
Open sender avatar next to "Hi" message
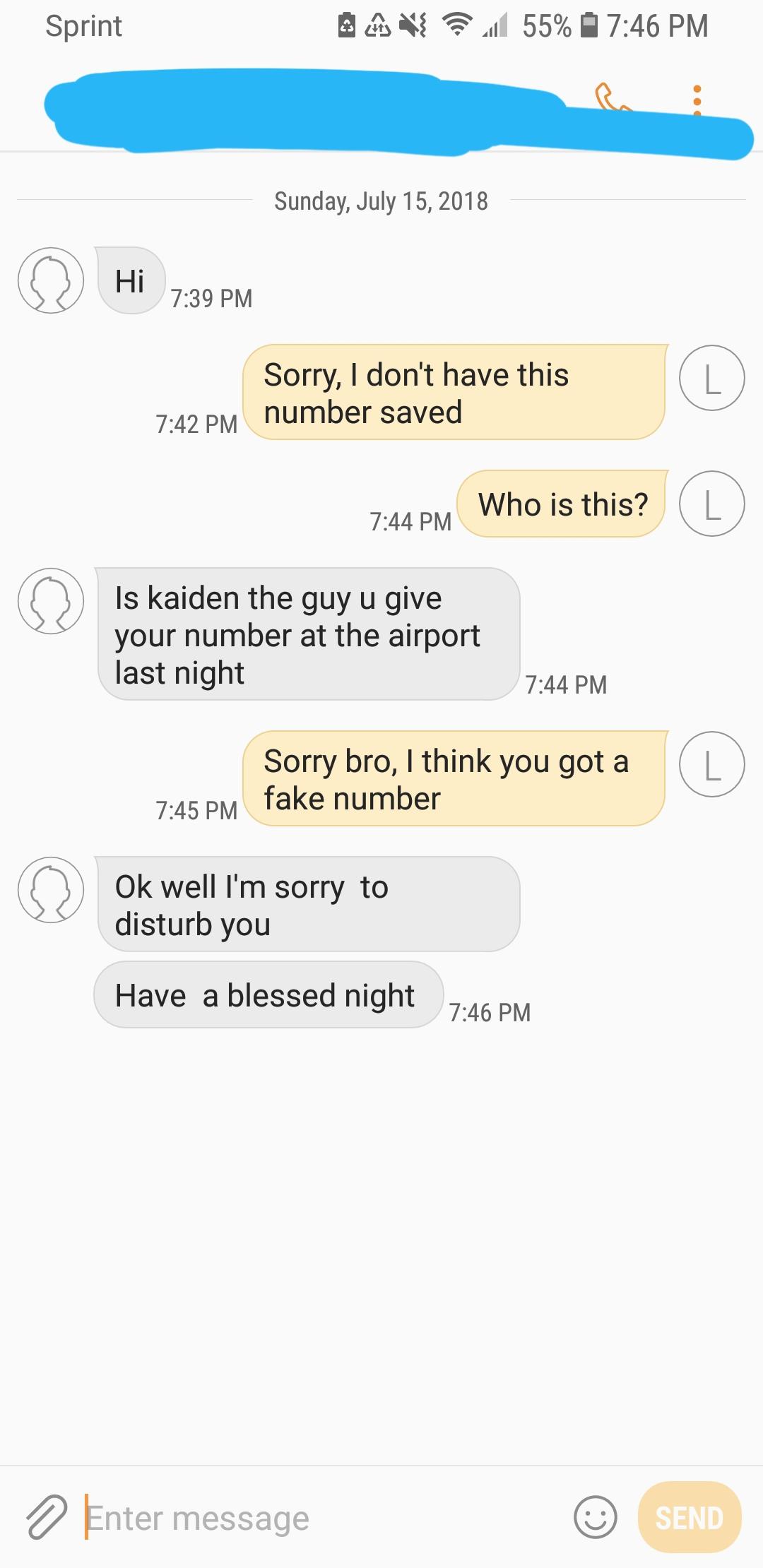[51, 280]
